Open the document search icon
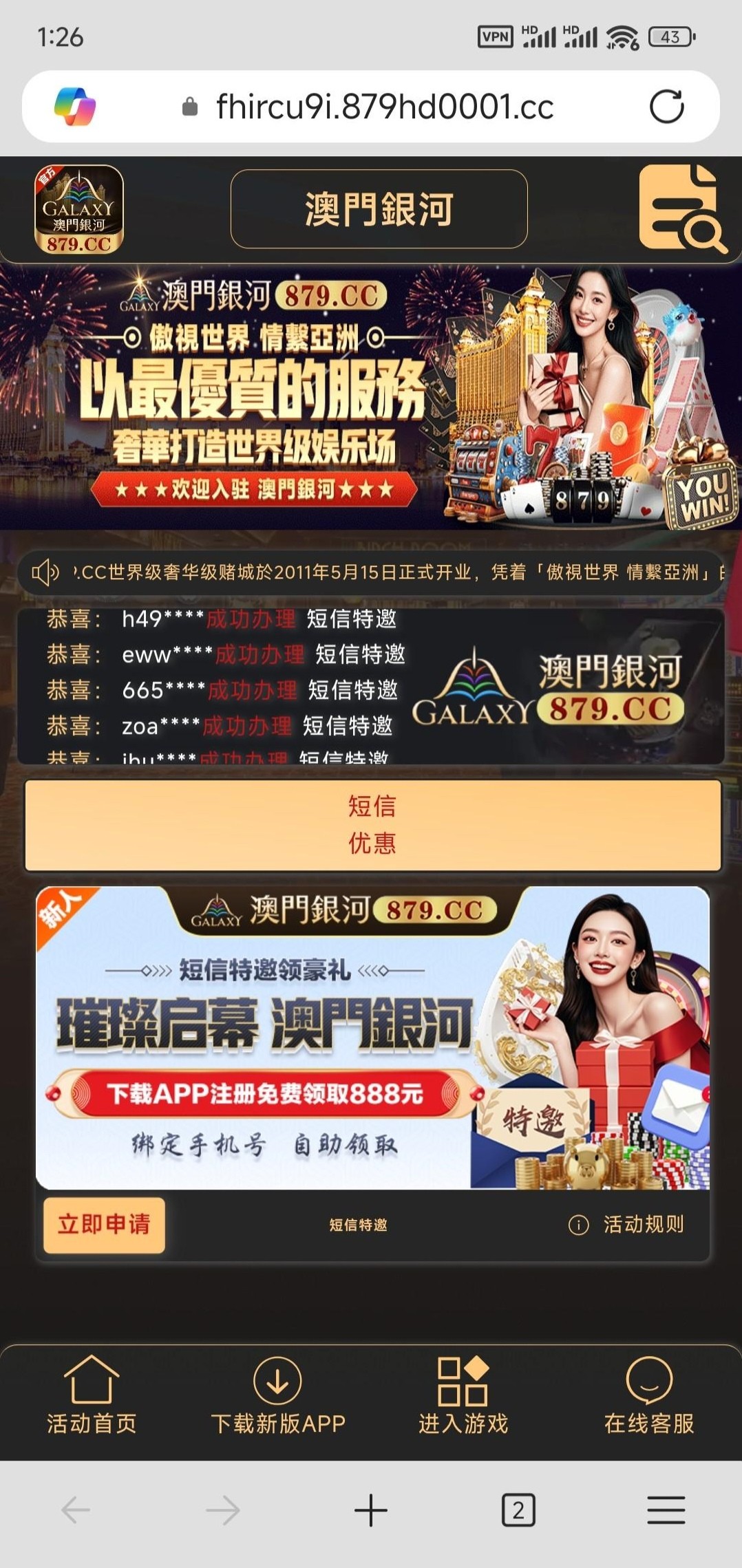Screen dimensions: 742x1568 pos(681,208)
